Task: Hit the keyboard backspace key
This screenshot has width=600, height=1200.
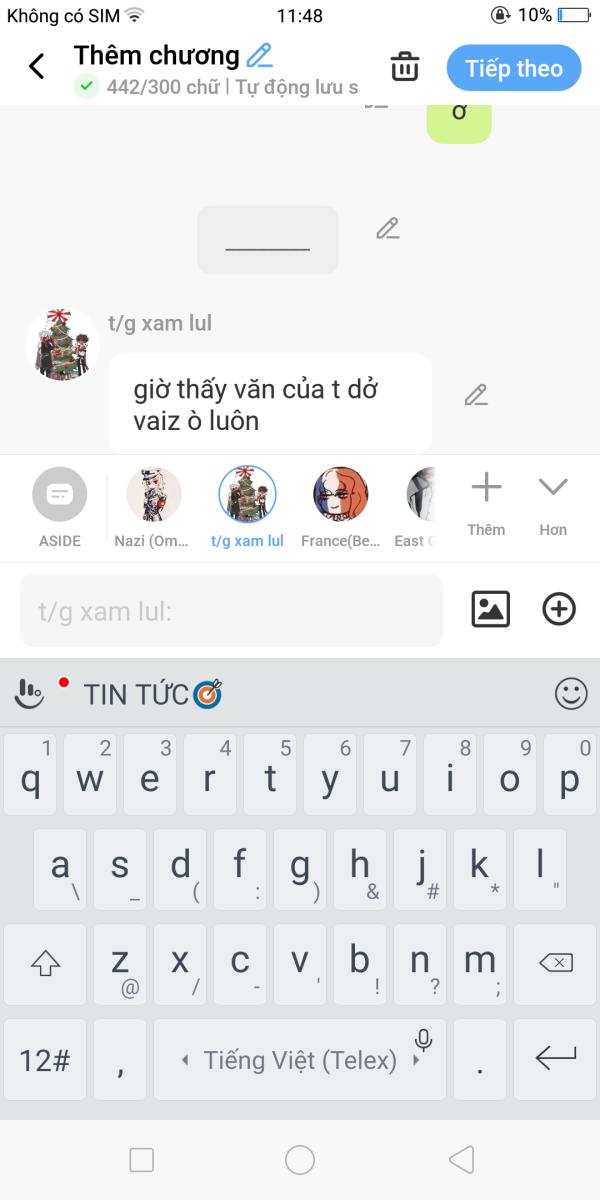Action: [x=555, y=964]
